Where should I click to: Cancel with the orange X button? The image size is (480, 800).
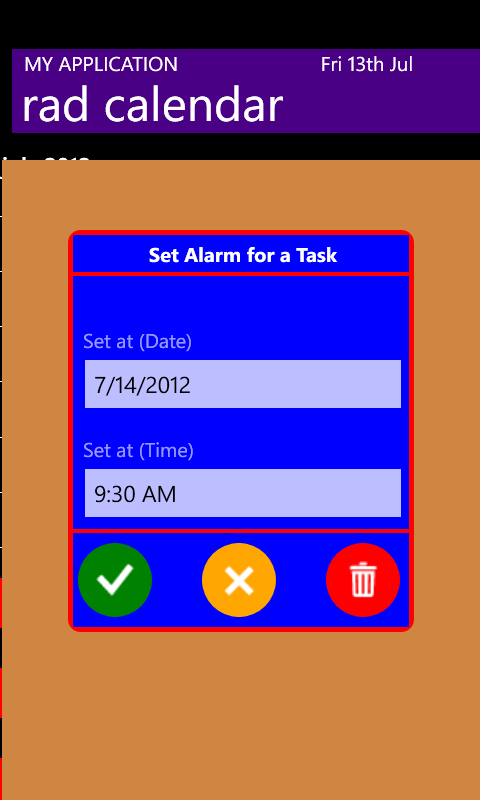tap(239, 580)
